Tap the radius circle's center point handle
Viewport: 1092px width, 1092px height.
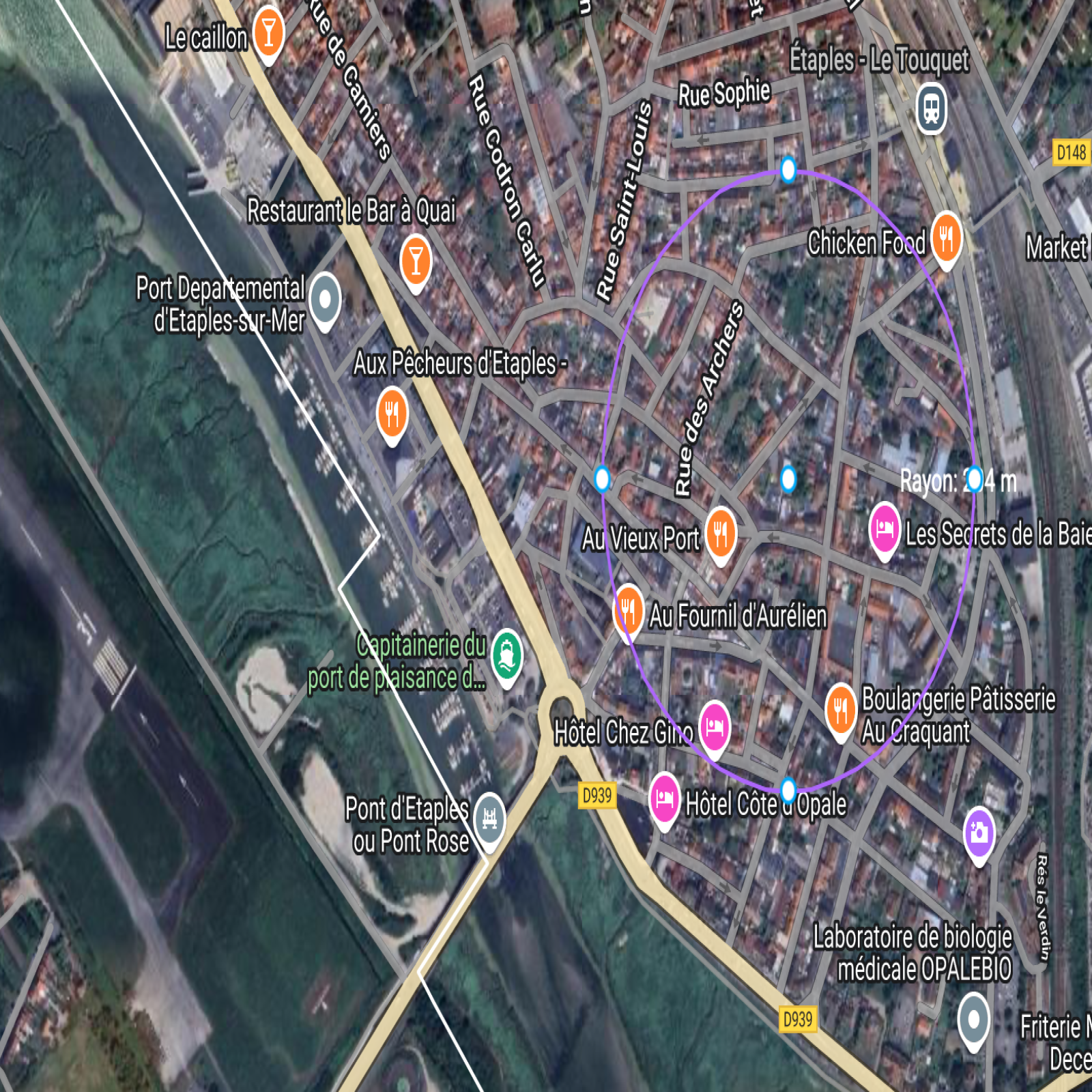pos(788,478)
